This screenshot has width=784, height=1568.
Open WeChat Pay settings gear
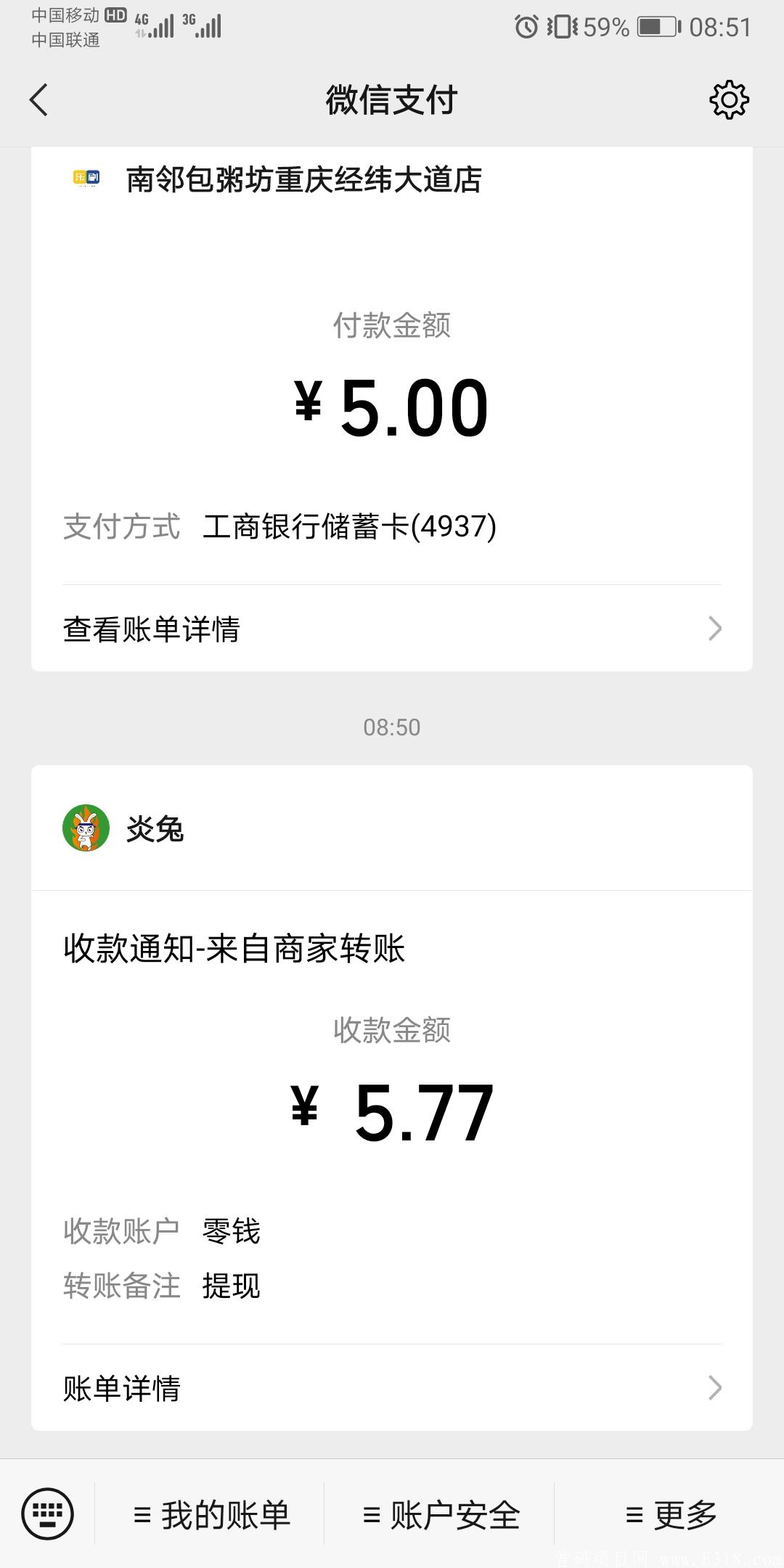(x=729, y=99)
